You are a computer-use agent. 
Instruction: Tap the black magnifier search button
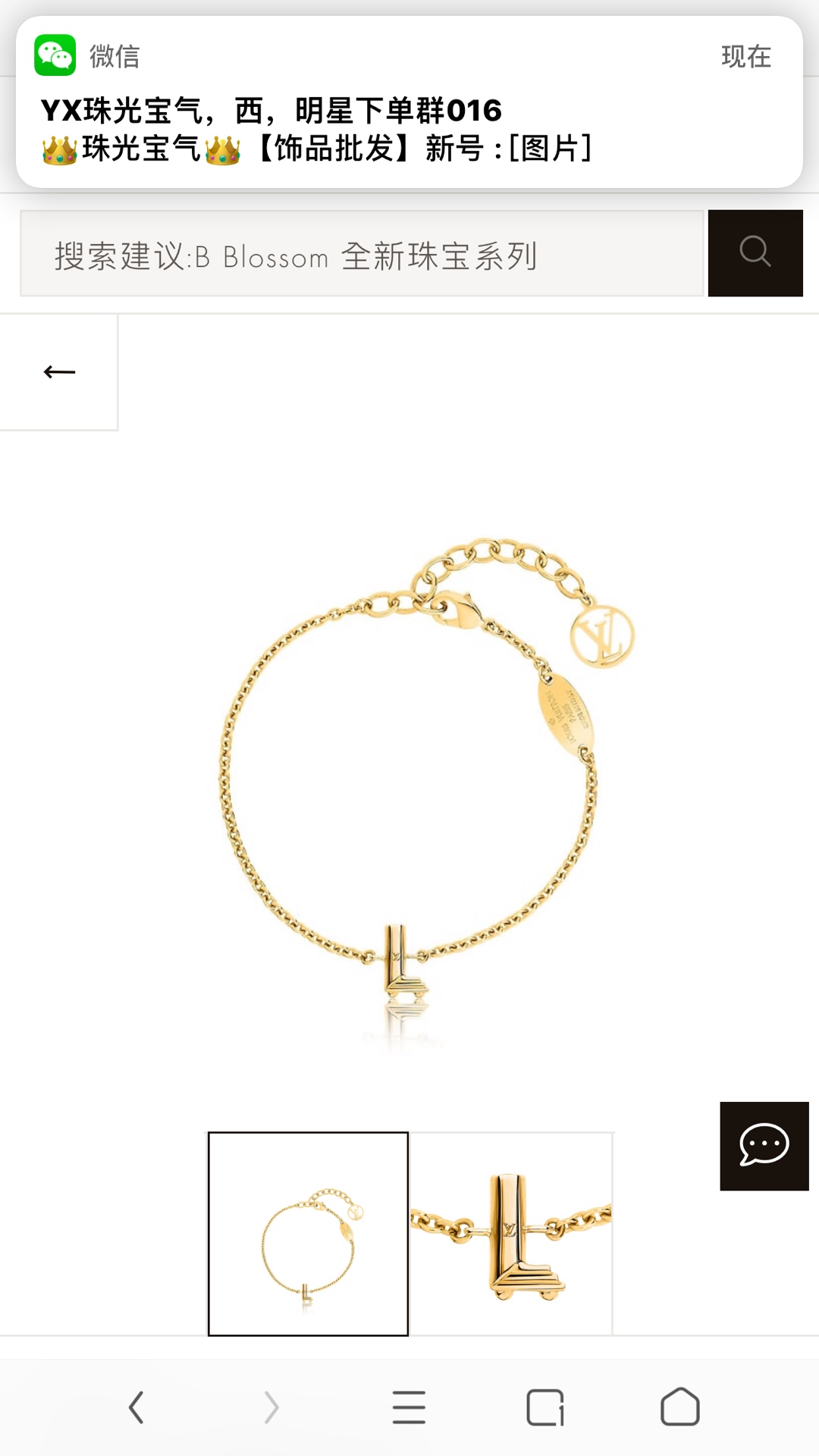click(755, 253)
